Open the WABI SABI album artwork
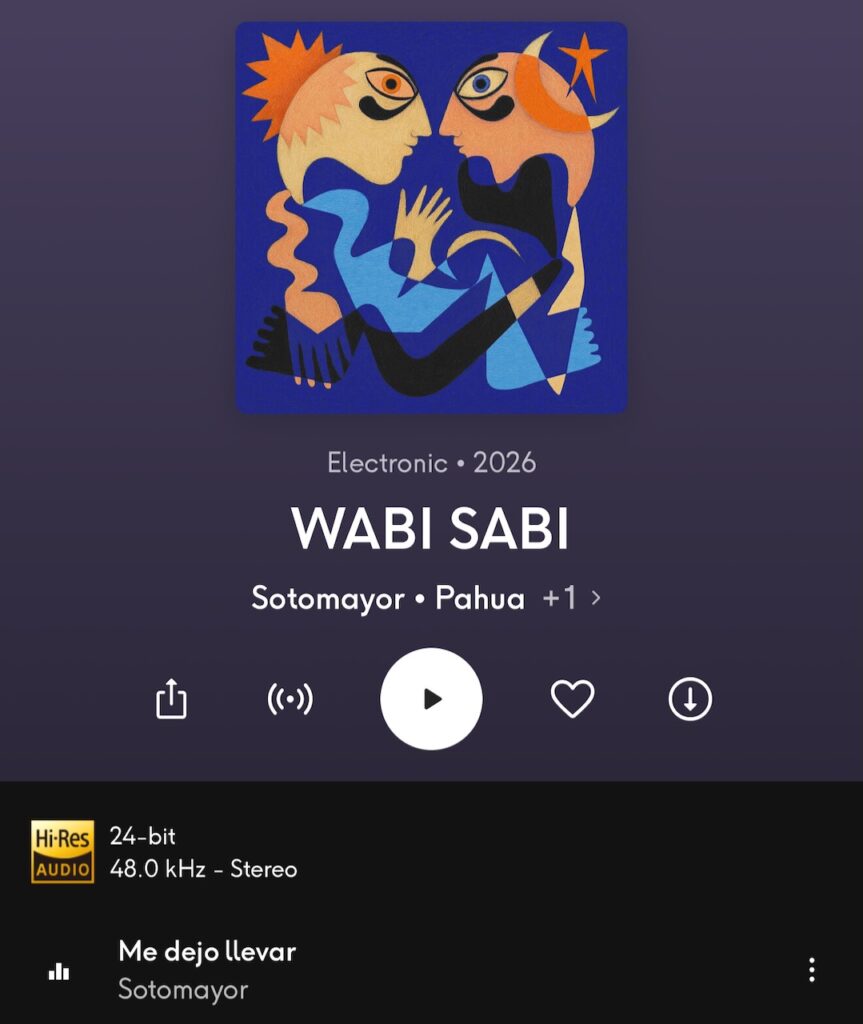This screenshot has height=1024, width=863. 431,212
